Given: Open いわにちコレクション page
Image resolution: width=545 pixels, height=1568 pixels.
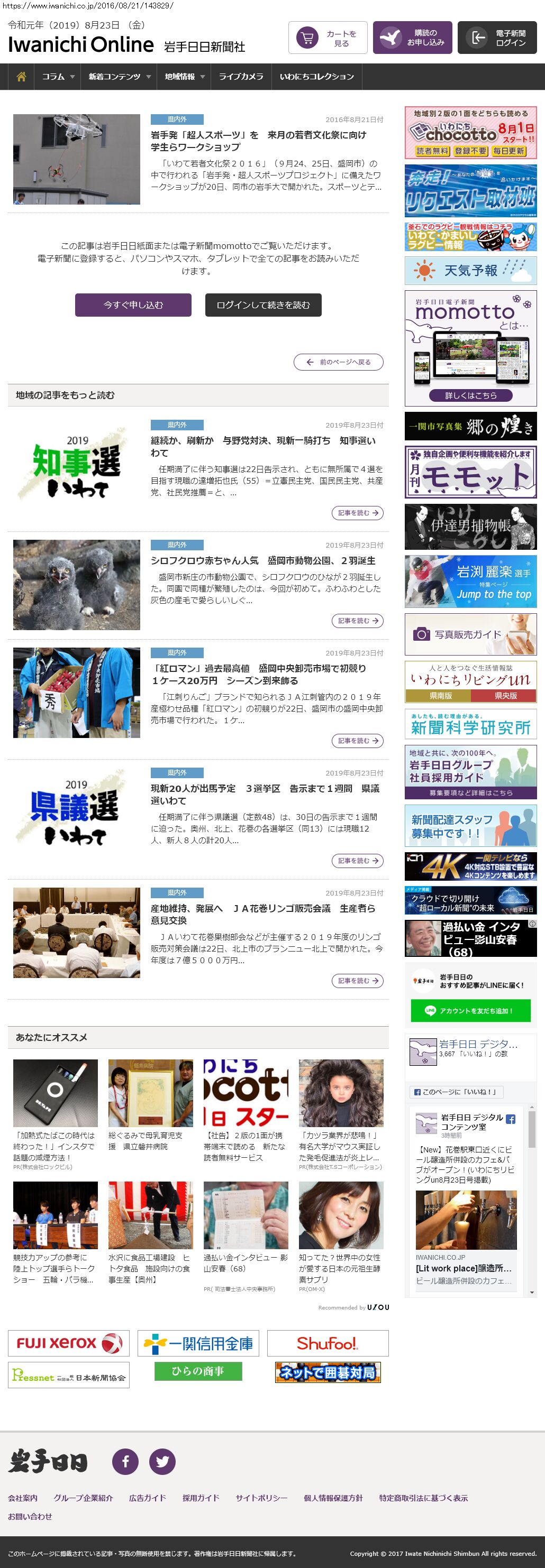Looking at the screenshot, I should coord(316,77).
